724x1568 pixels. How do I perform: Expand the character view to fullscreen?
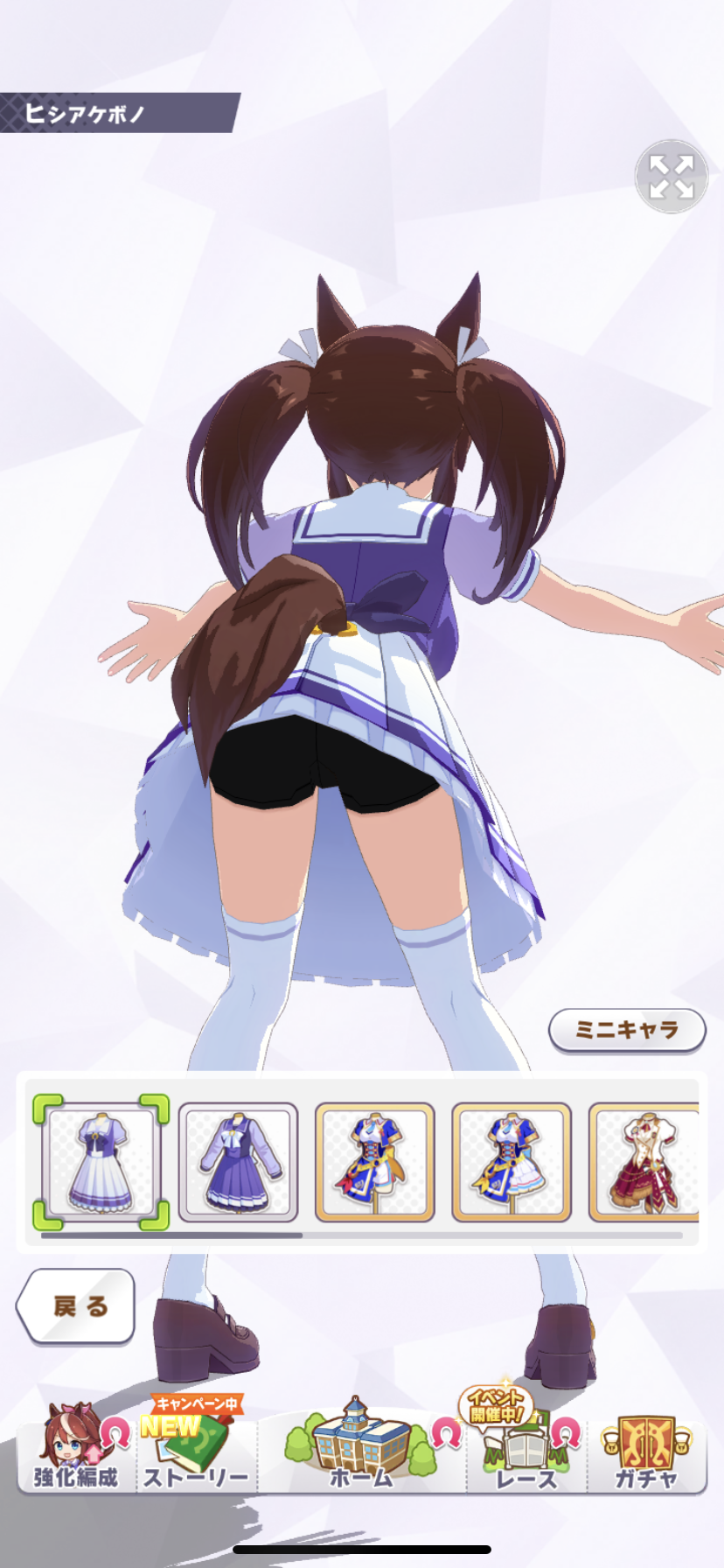click(671, 177)
